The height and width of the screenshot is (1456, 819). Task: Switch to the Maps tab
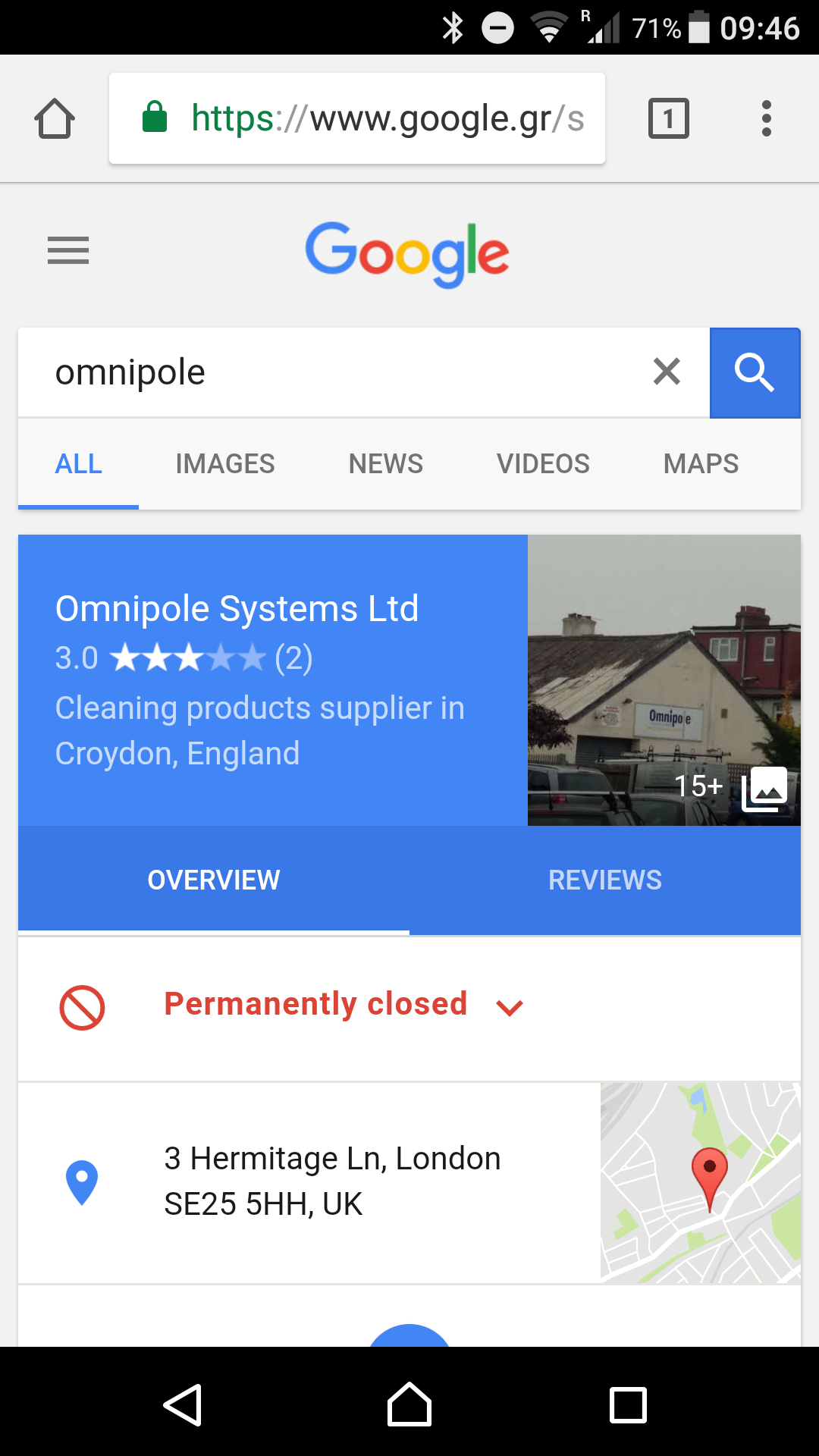pyautogui.click(x=701, y=464)
